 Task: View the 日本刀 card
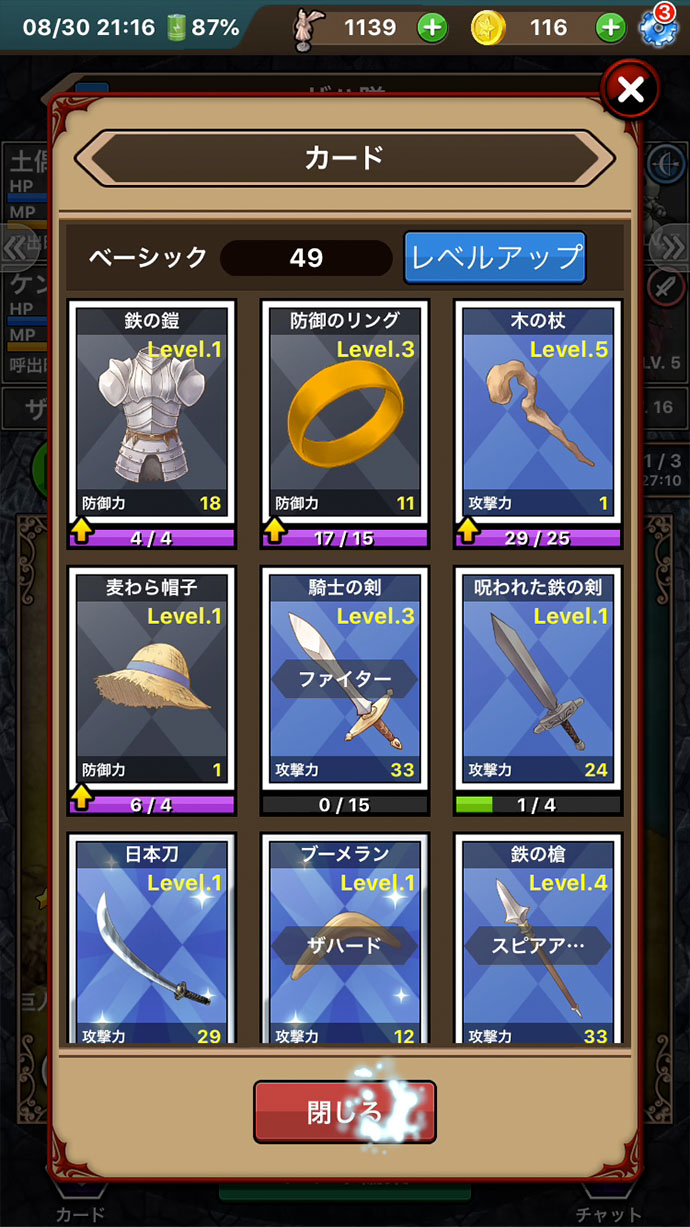tap(152, 940)
